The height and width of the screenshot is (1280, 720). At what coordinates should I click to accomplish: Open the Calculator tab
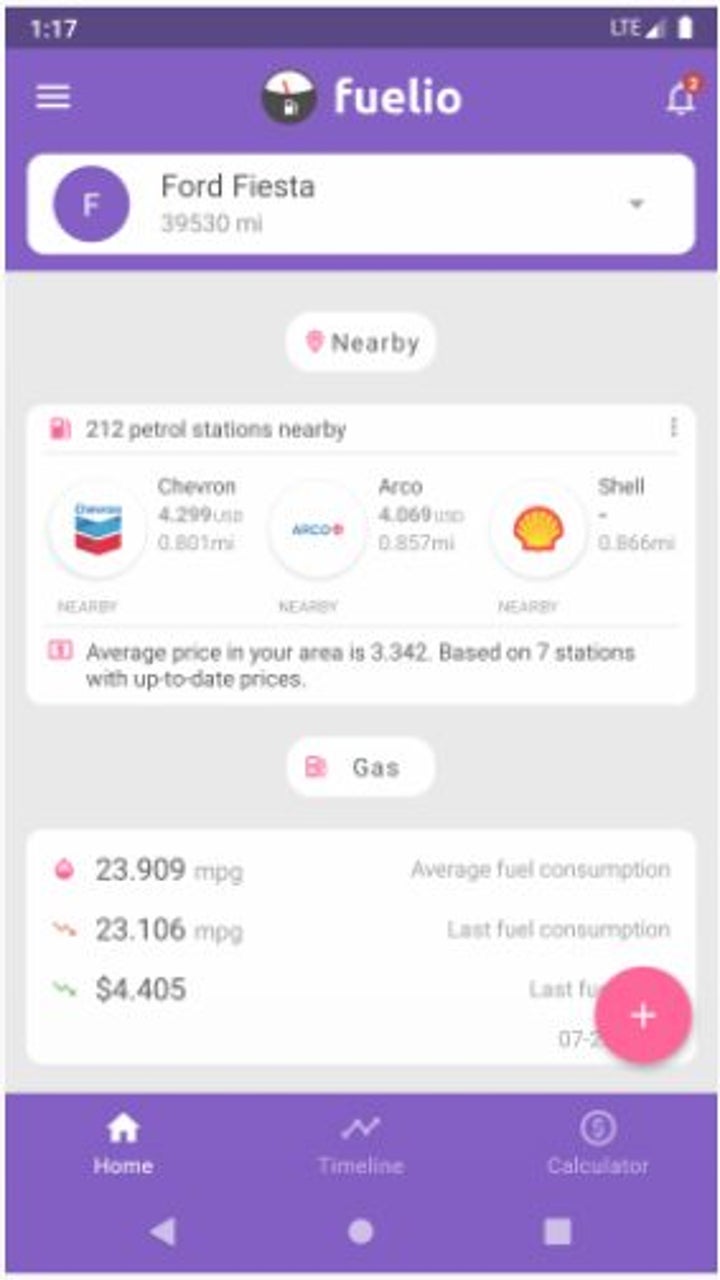click(597, 1144)
